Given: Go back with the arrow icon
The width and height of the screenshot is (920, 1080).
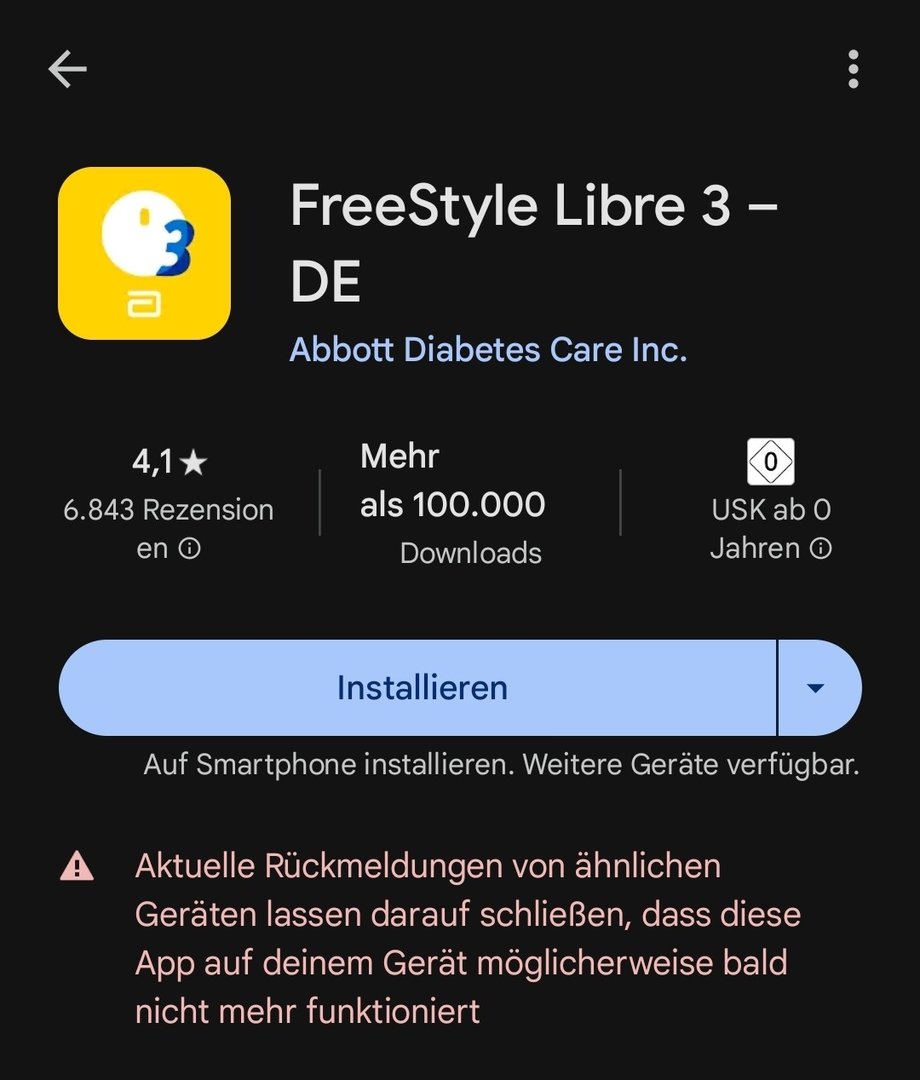Looking at the screenshot, I should (67, 69).
